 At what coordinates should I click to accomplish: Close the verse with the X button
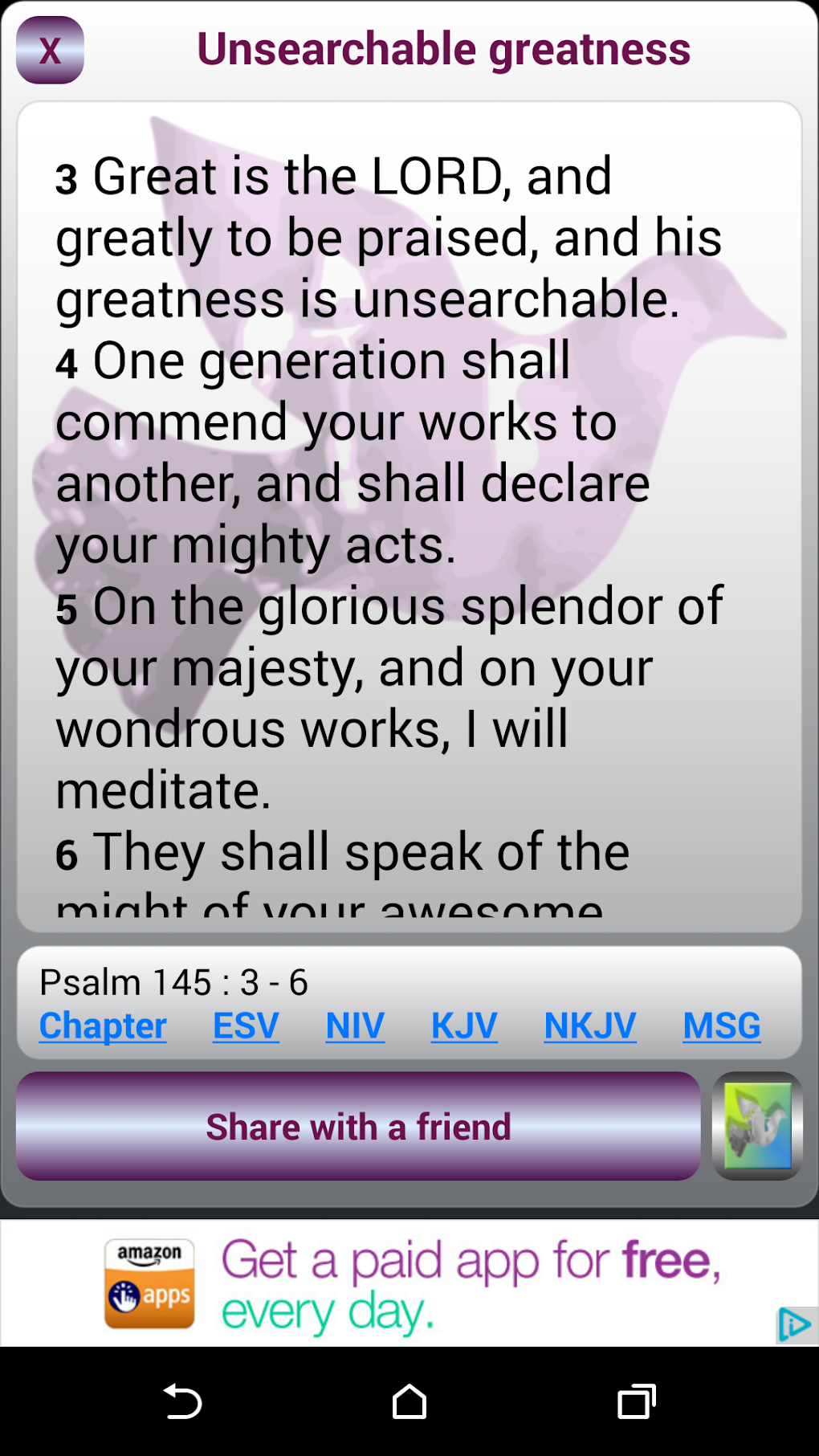(50, 51)
